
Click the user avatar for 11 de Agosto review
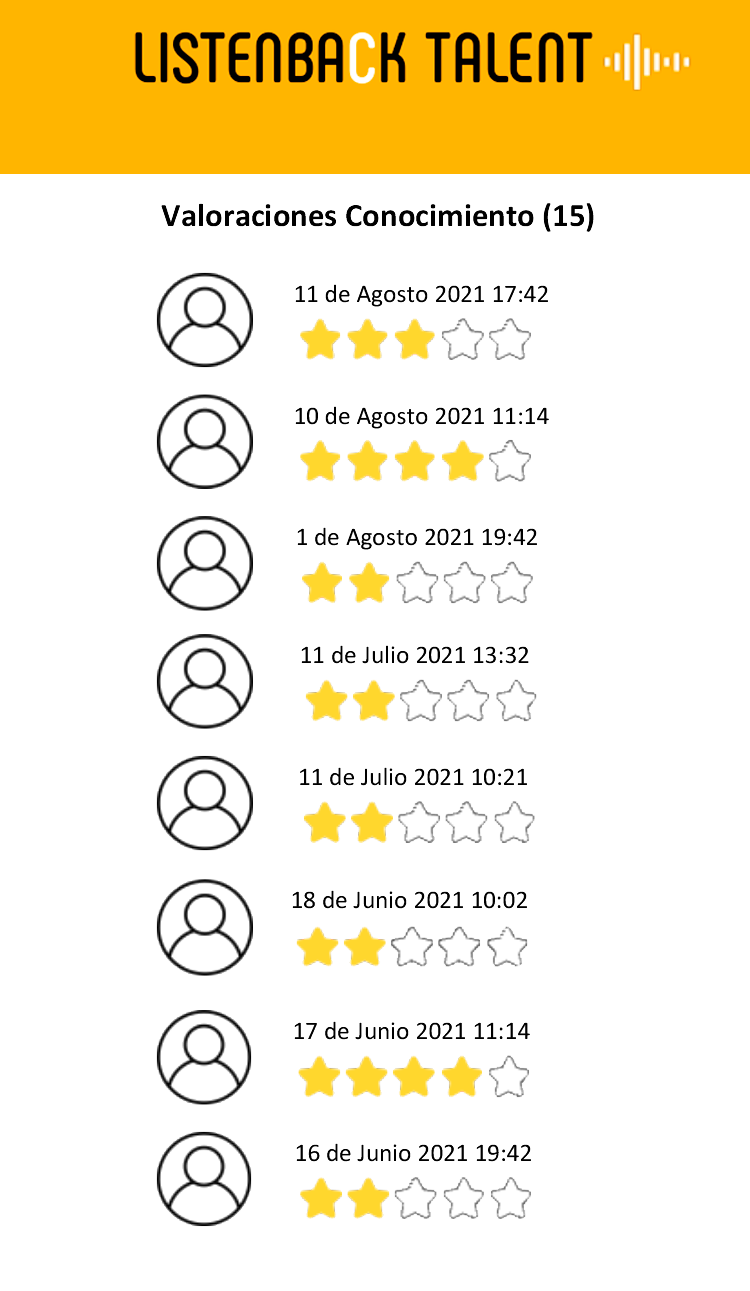(203, 320)
